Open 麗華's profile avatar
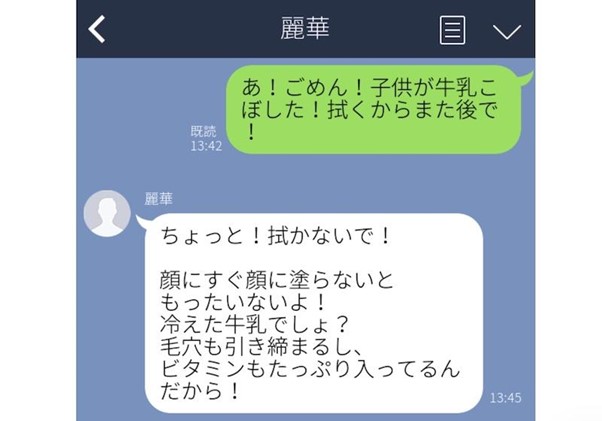 tap(107, 212)
